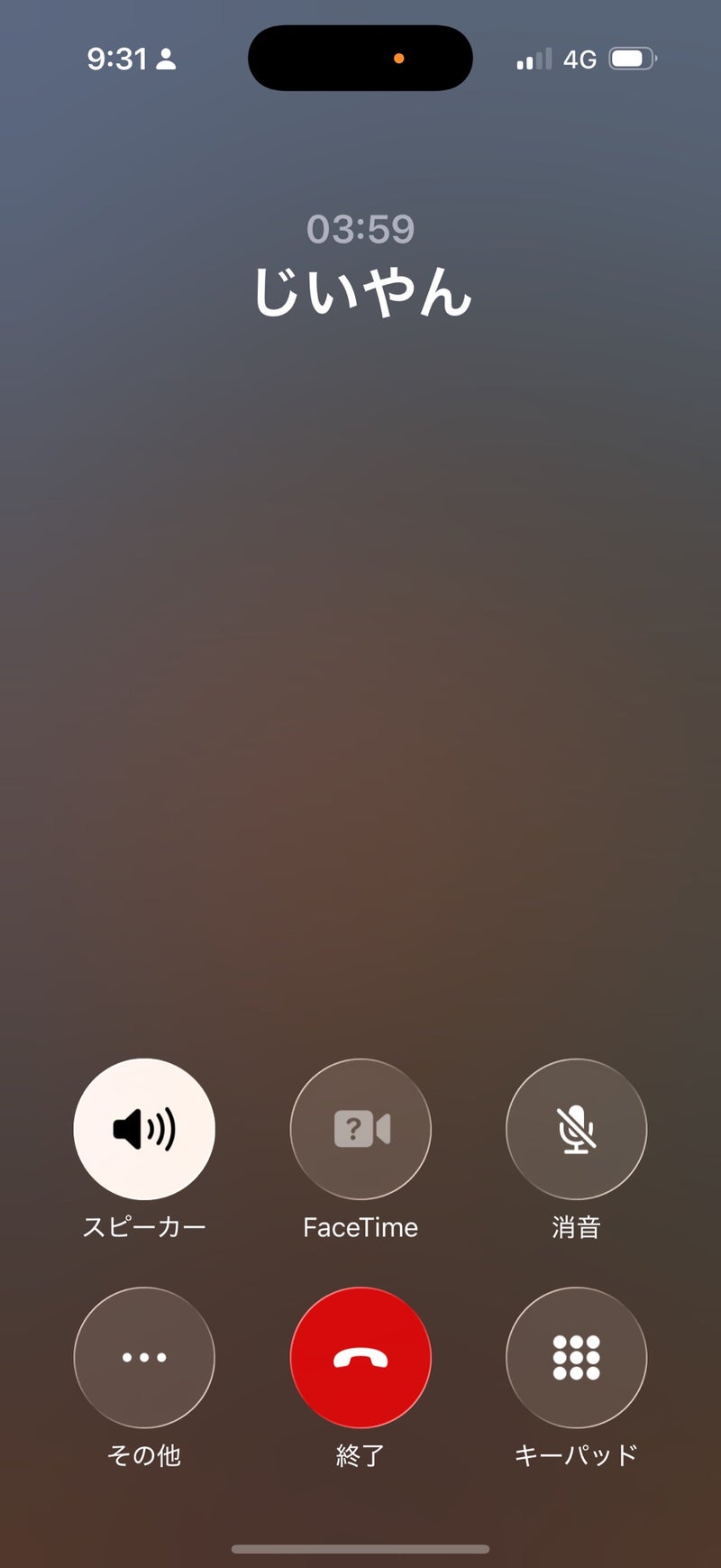Open the その他 more options
This screenshot has width=721, height=1568.
(x=144, y=1356)
